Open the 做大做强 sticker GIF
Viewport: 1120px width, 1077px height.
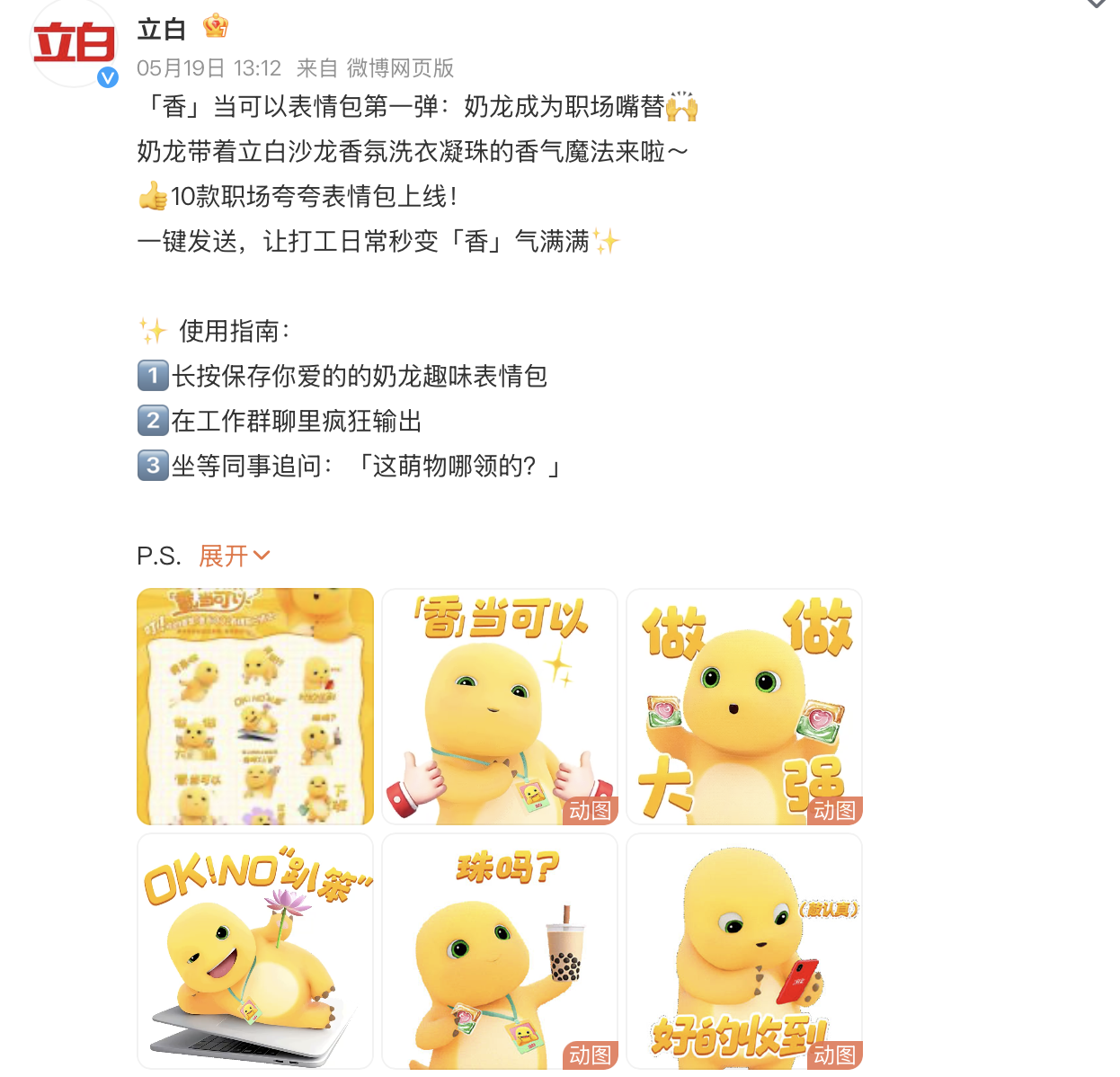744,707
